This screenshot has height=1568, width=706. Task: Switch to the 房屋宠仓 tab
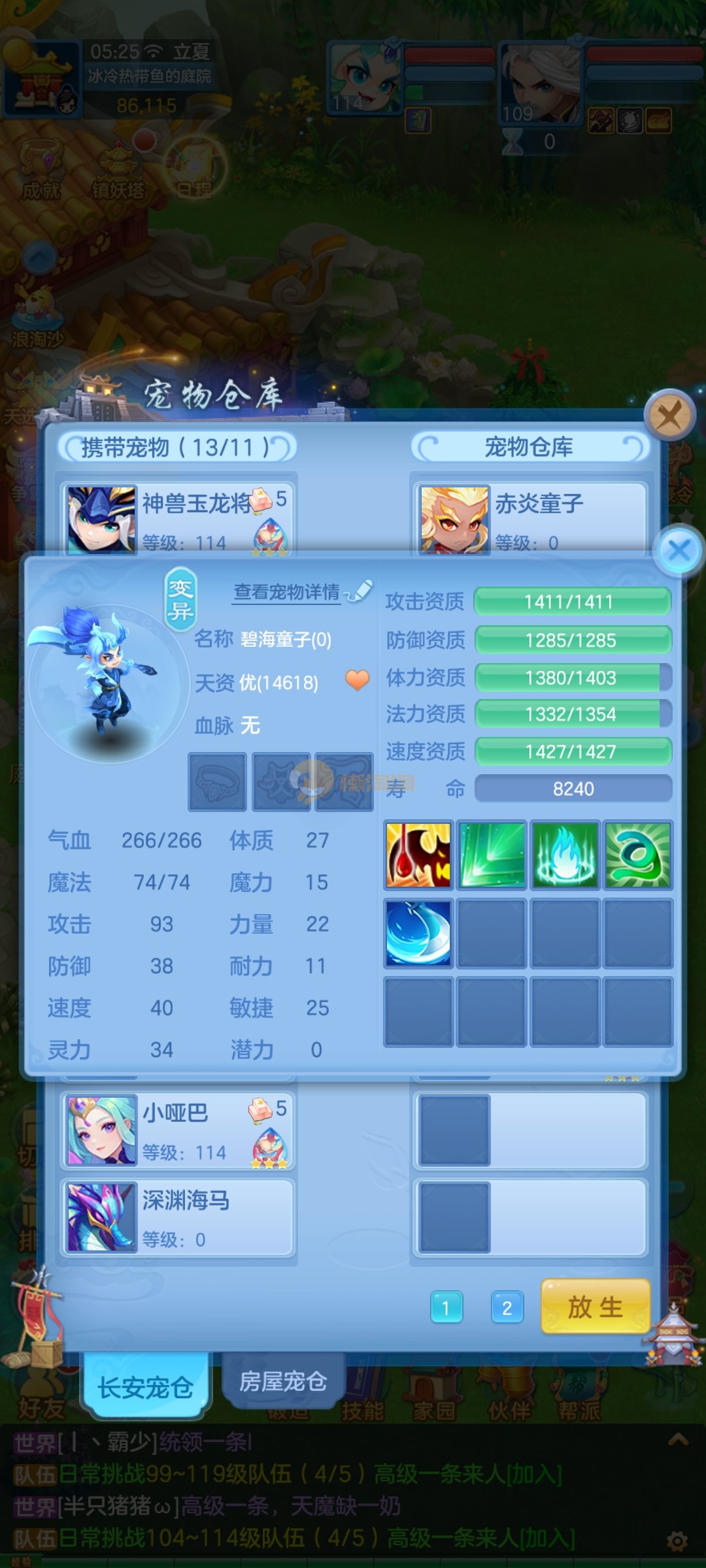point(282,1380)
